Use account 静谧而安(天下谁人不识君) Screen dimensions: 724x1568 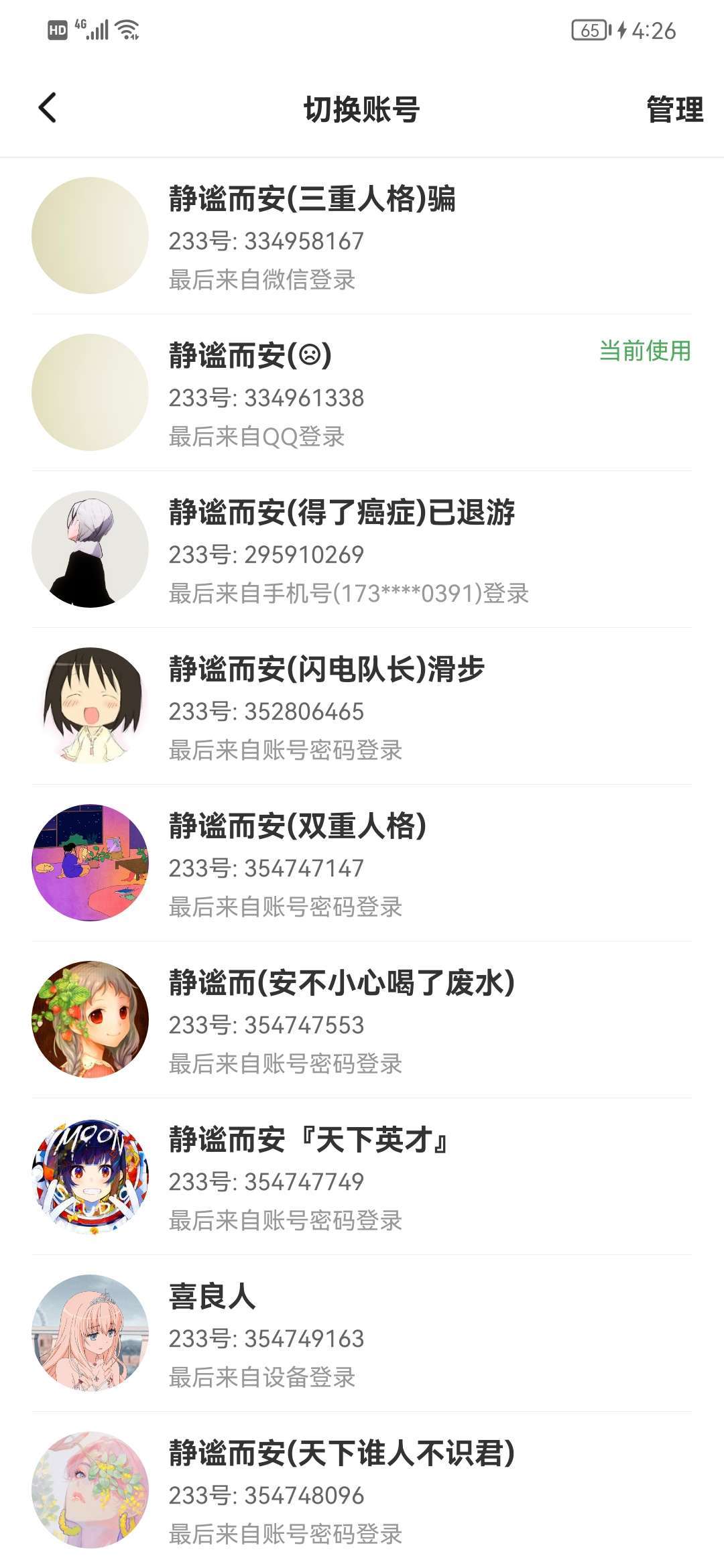click(x=362, y=1491)
